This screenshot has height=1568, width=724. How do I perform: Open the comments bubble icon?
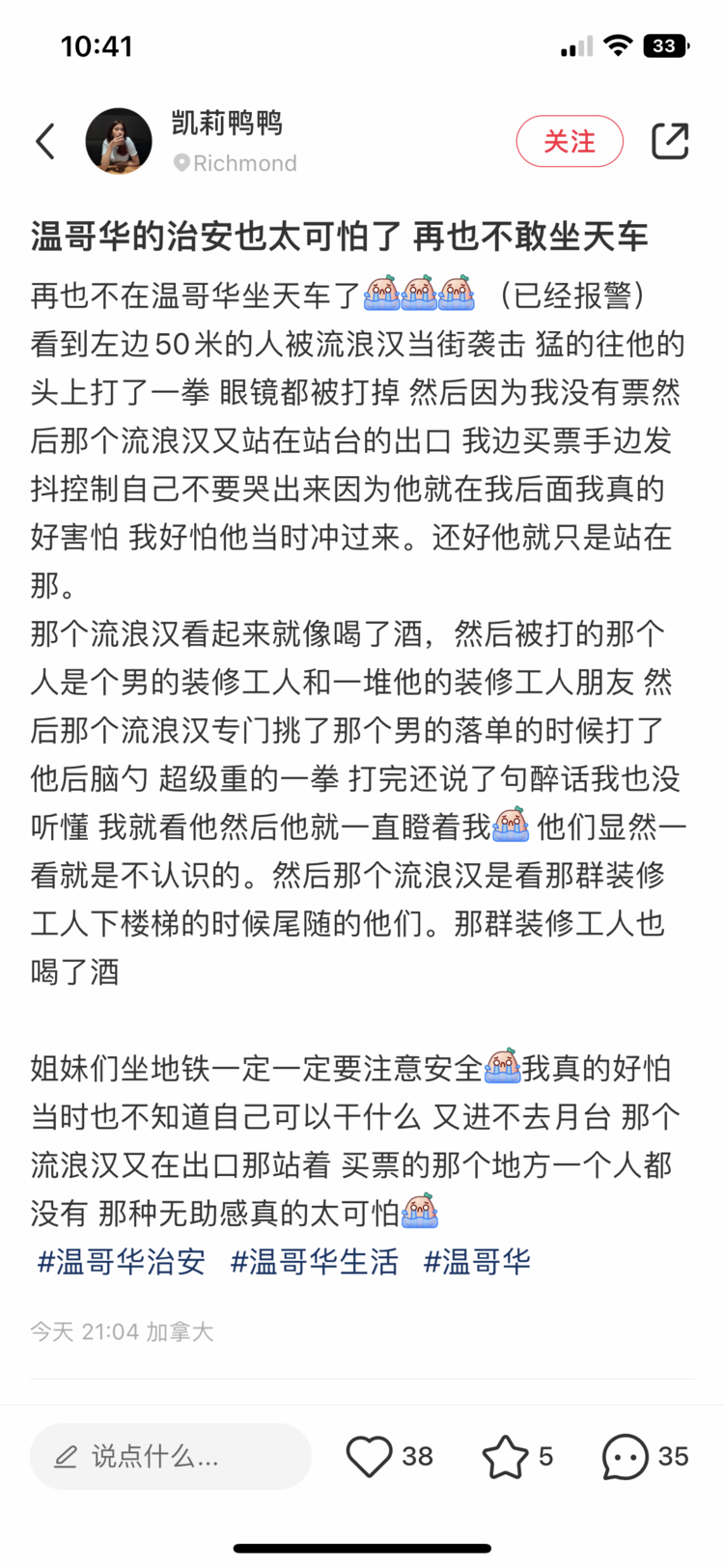coord(625,1456)
